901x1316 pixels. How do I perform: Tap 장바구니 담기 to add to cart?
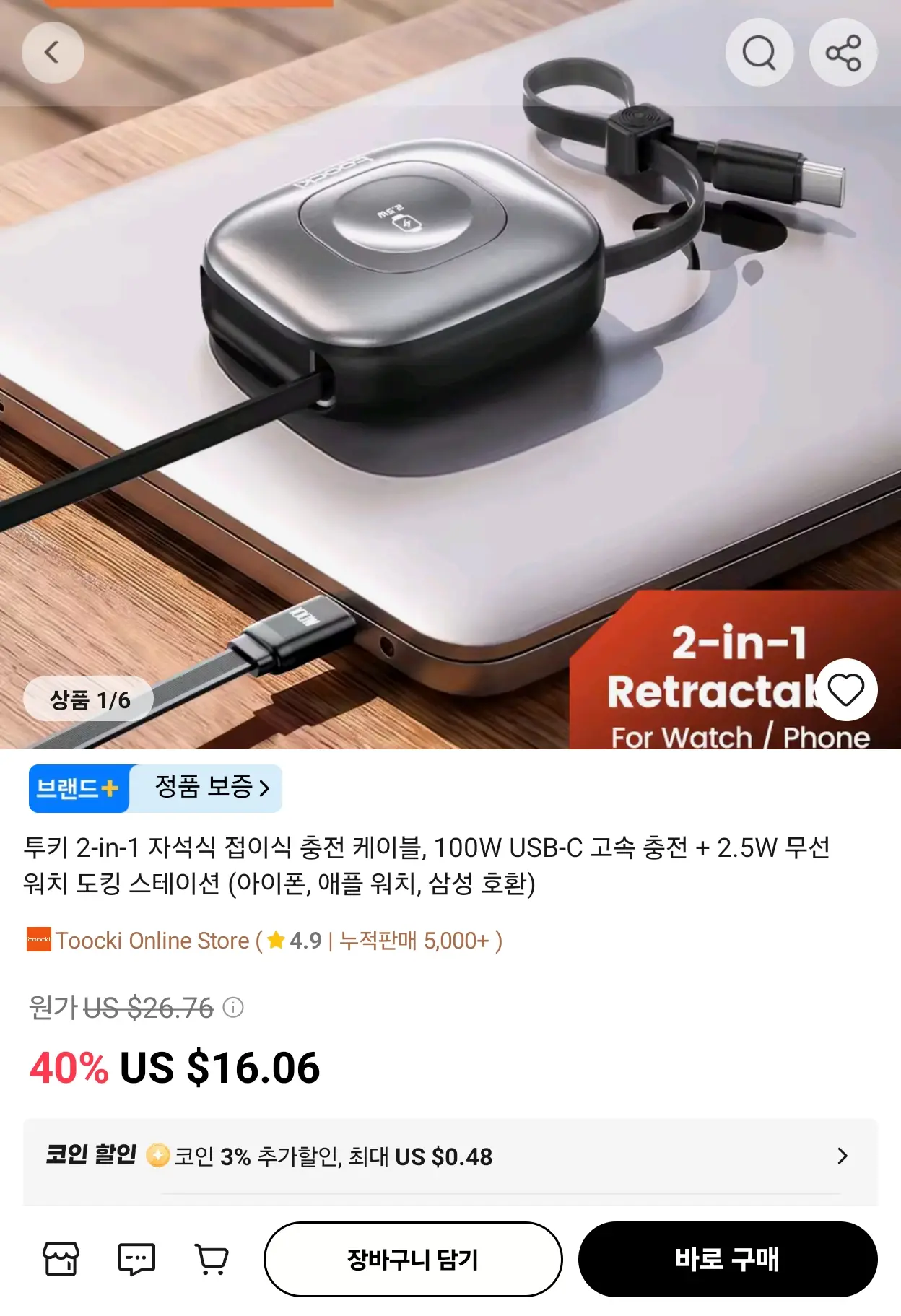(x=413, y=1259)
